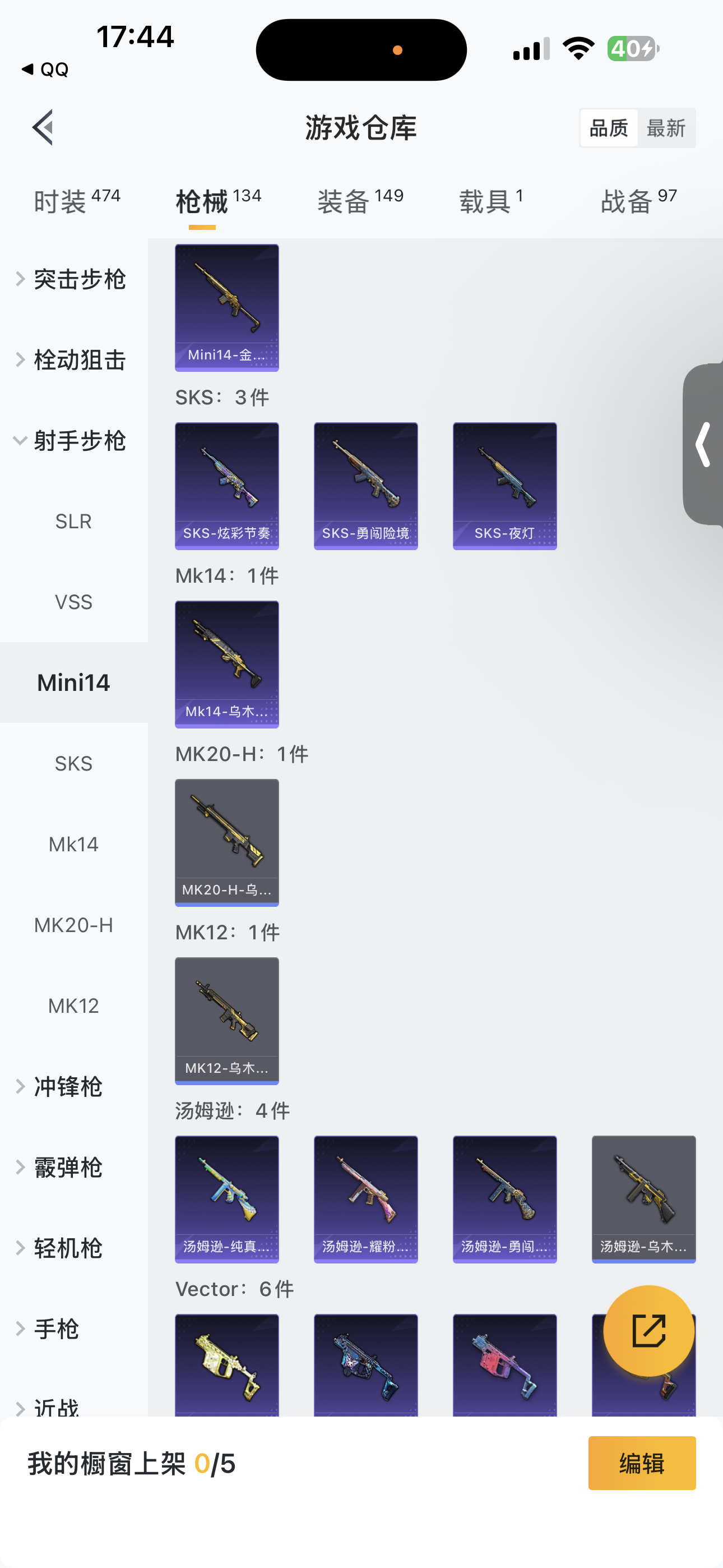Open the 载具 tab

coord(490,201)
